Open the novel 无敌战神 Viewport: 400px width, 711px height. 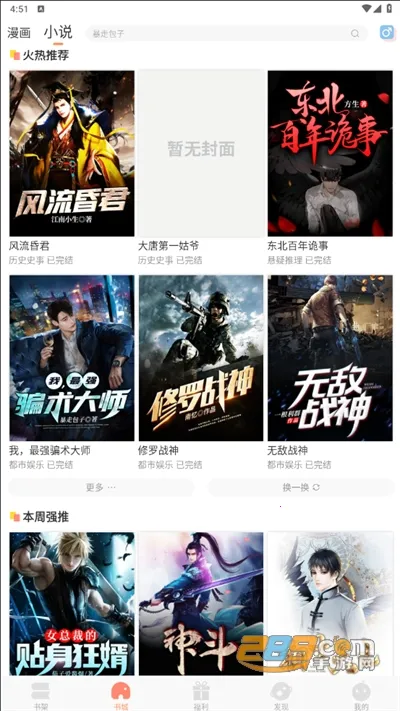tap(330, 358)
